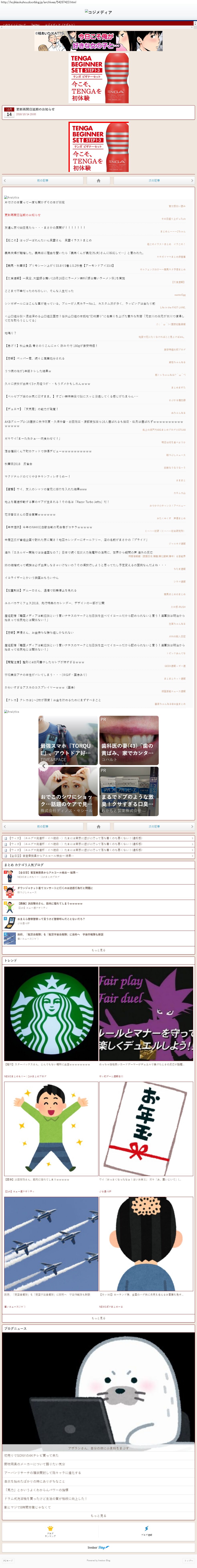Open the 次の記事 next article button
Image resolution: width=197 pixels, height=1568 pixels.
click(x=154, y=180)
